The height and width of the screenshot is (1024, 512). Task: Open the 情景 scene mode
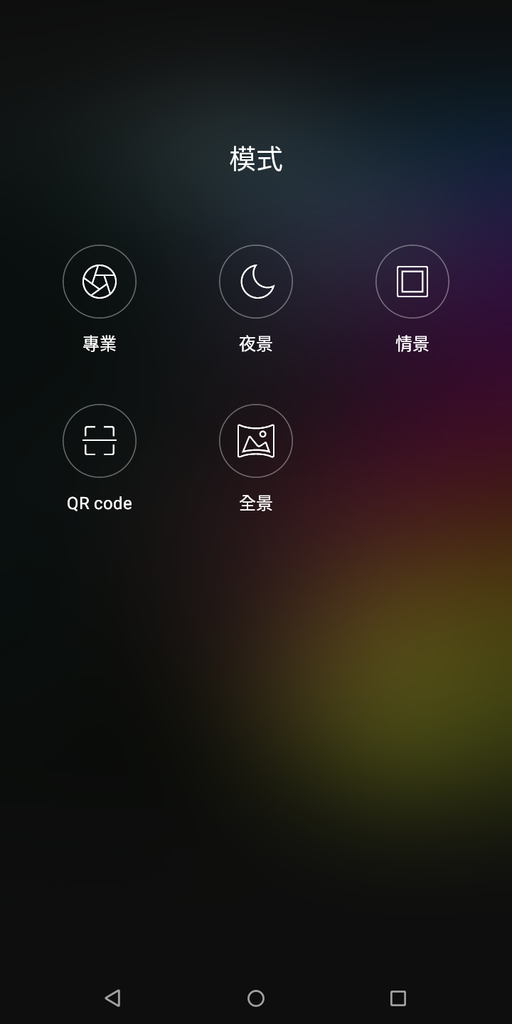(x=412, y=281)
